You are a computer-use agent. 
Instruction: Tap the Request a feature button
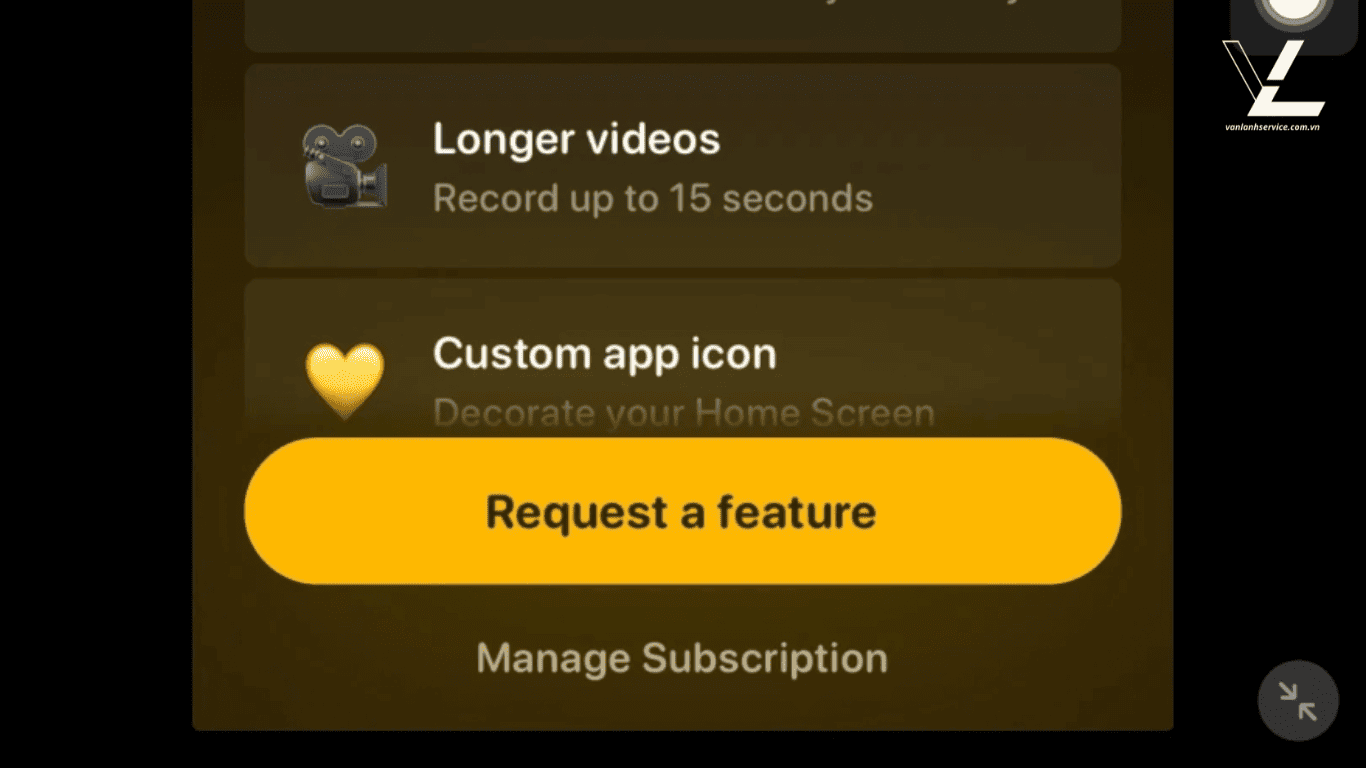coord(682,511)
